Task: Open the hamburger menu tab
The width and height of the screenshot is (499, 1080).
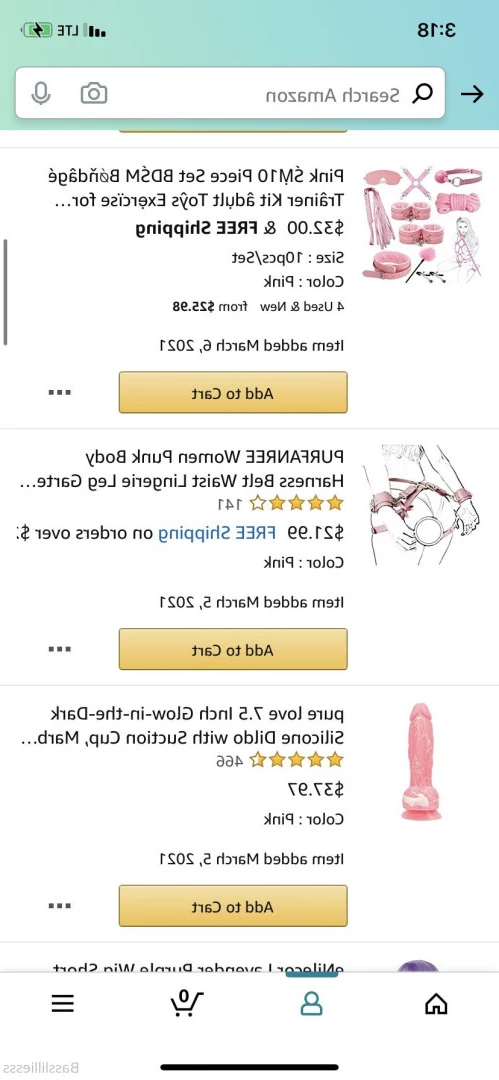Action: coord(63,1004)
